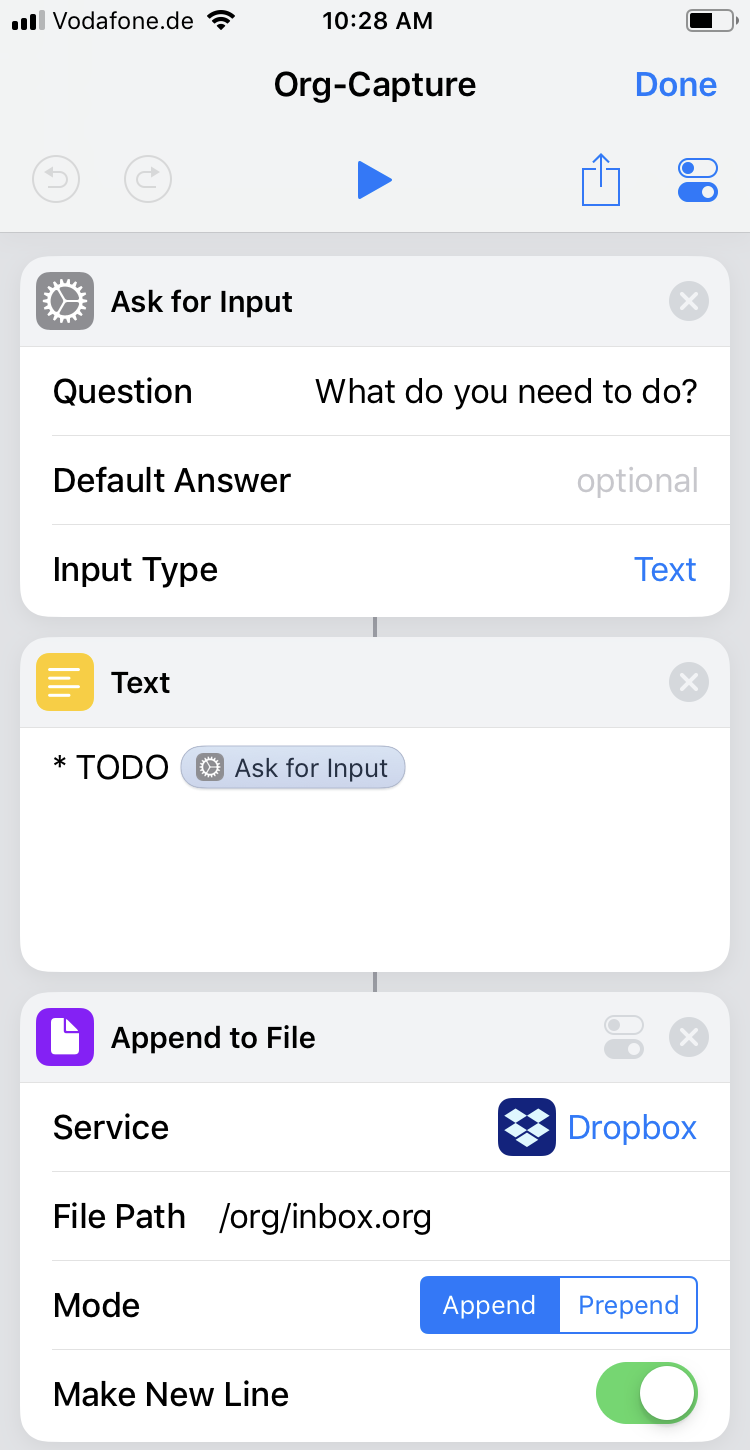Open the shortcut settings toggles icon
Viewport: 750px width, 1450px height.
point(698,180)
